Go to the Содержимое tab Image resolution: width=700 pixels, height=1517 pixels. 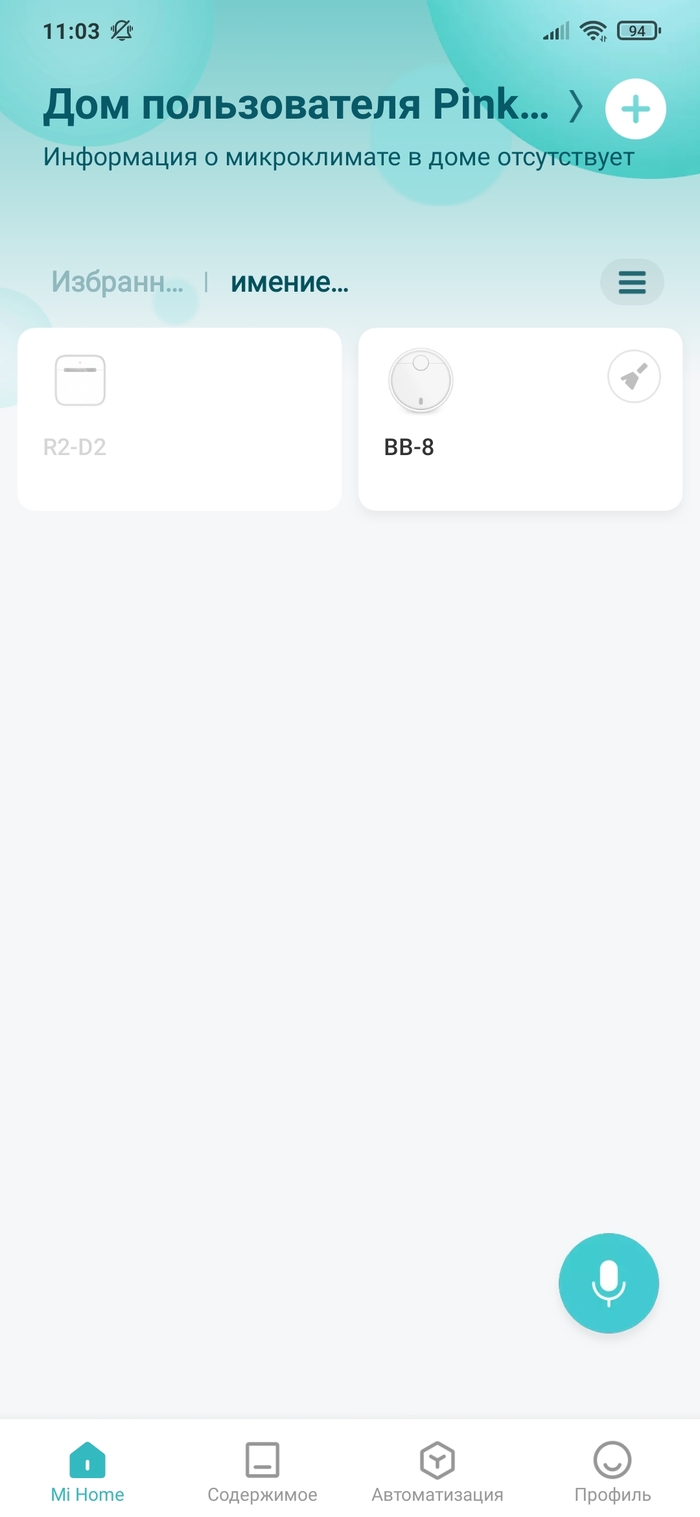pos(262,1472)
